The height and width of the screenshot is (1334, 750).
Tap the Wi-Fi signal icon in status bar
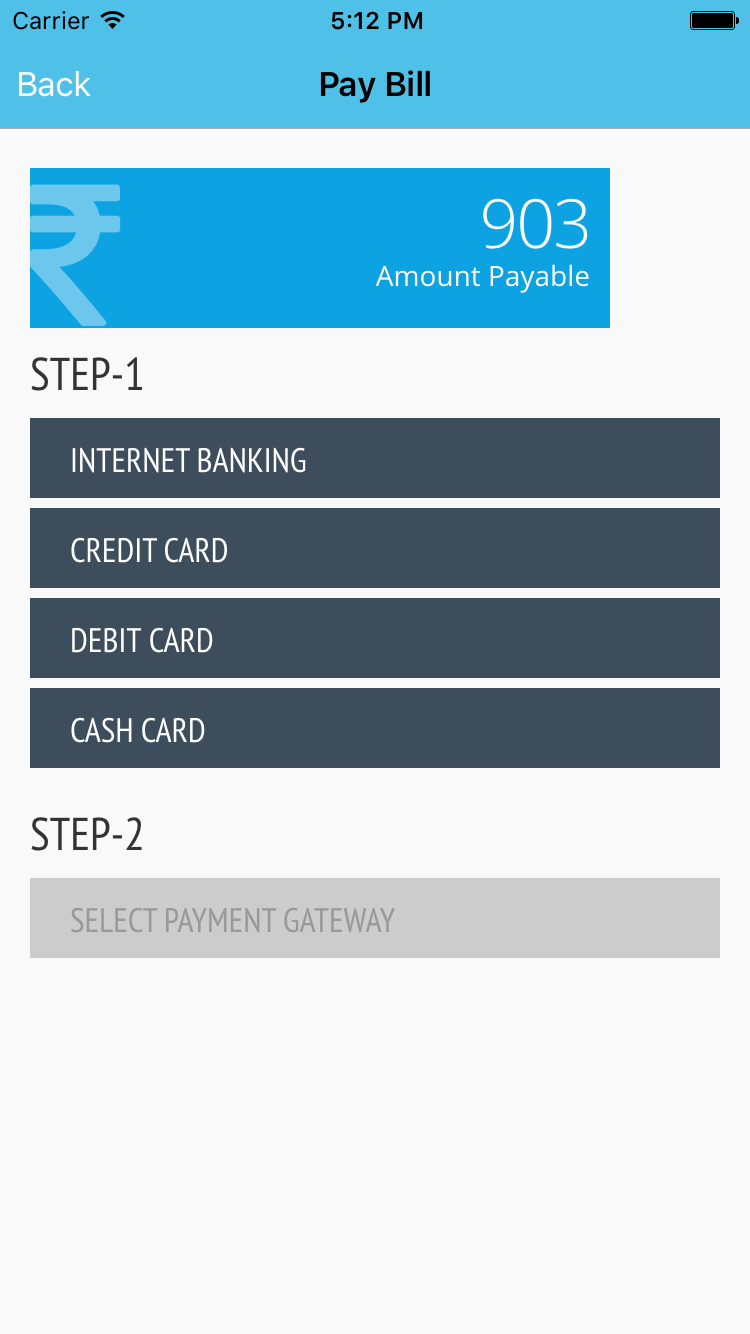pyautogui.click(x=114, y=18)
